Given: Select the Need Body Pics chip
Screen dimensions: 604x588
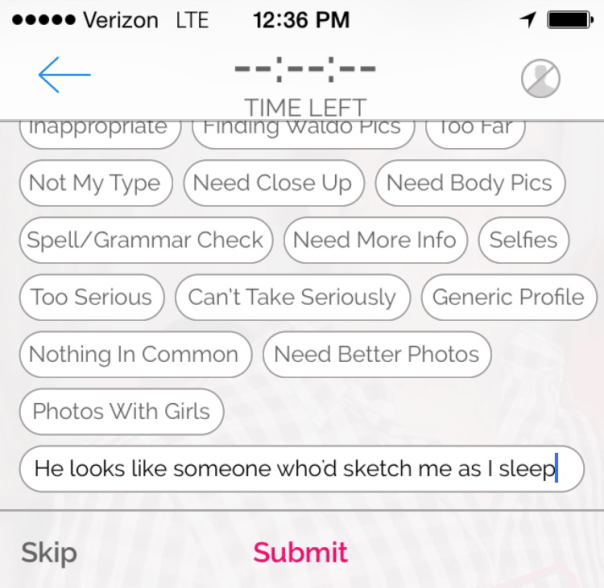Looking at the screenshot, I should (469, 183).
